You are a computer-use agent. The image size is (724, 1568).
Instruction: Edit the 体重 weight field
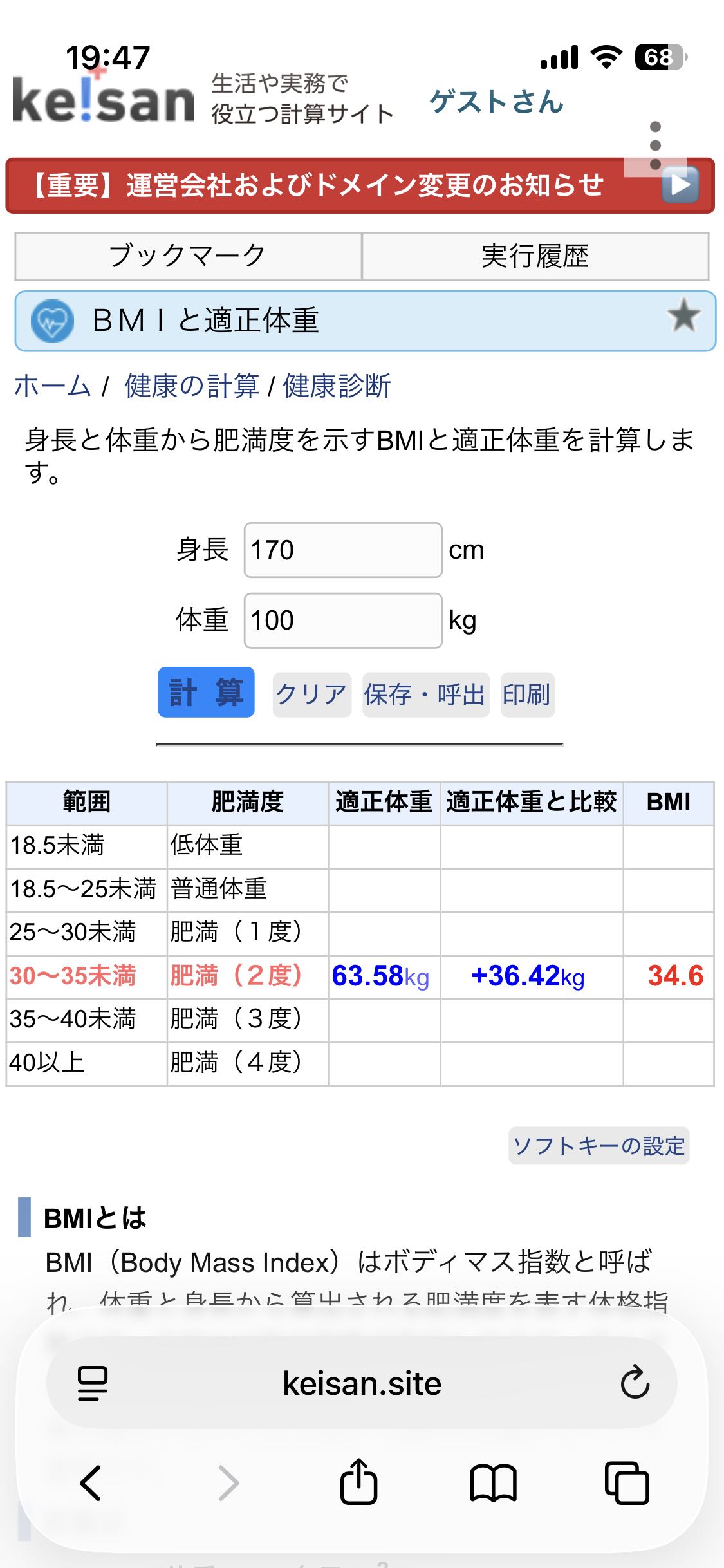[x=343, y=621]
